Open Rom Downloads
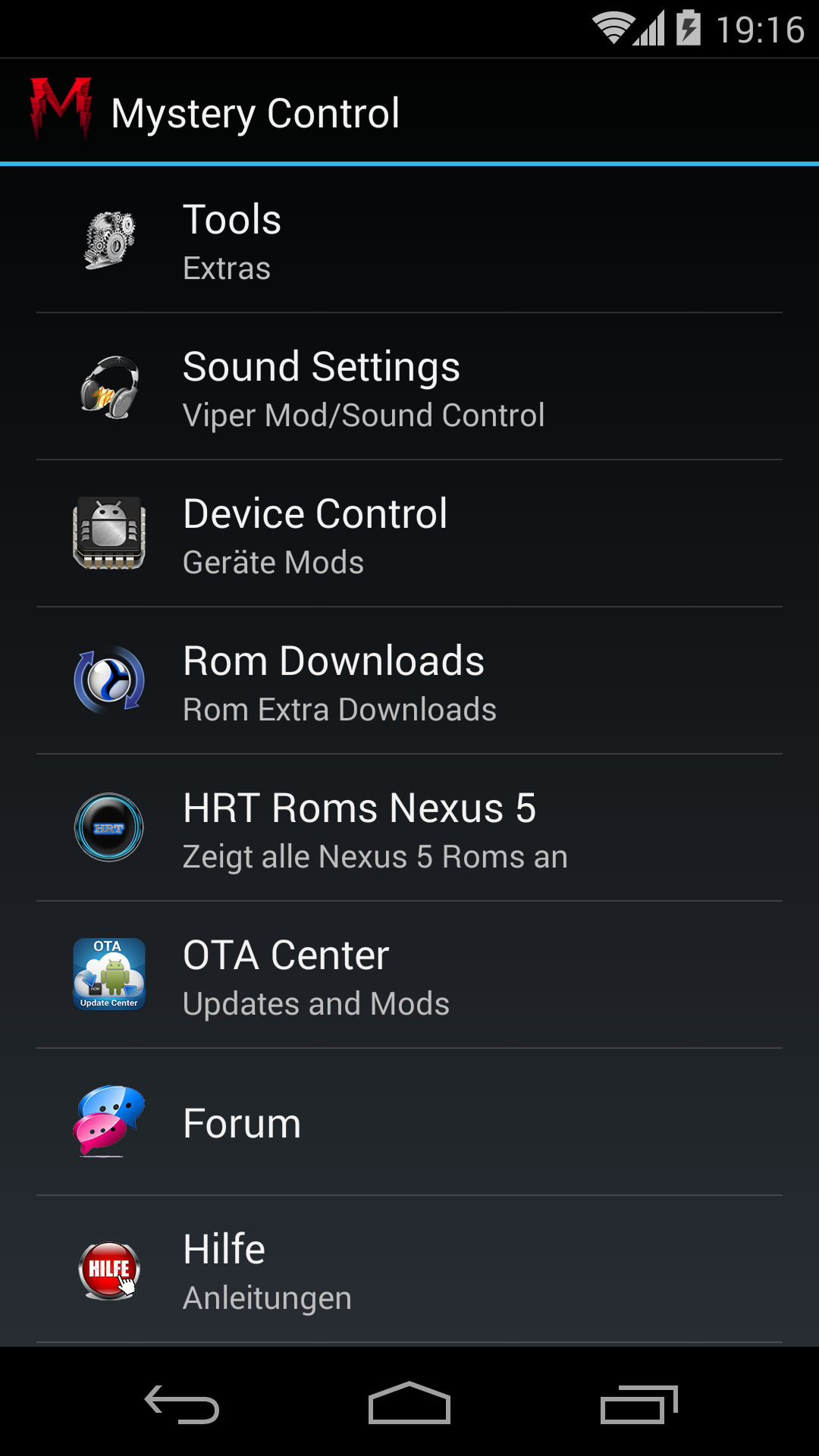 (409, 681)
